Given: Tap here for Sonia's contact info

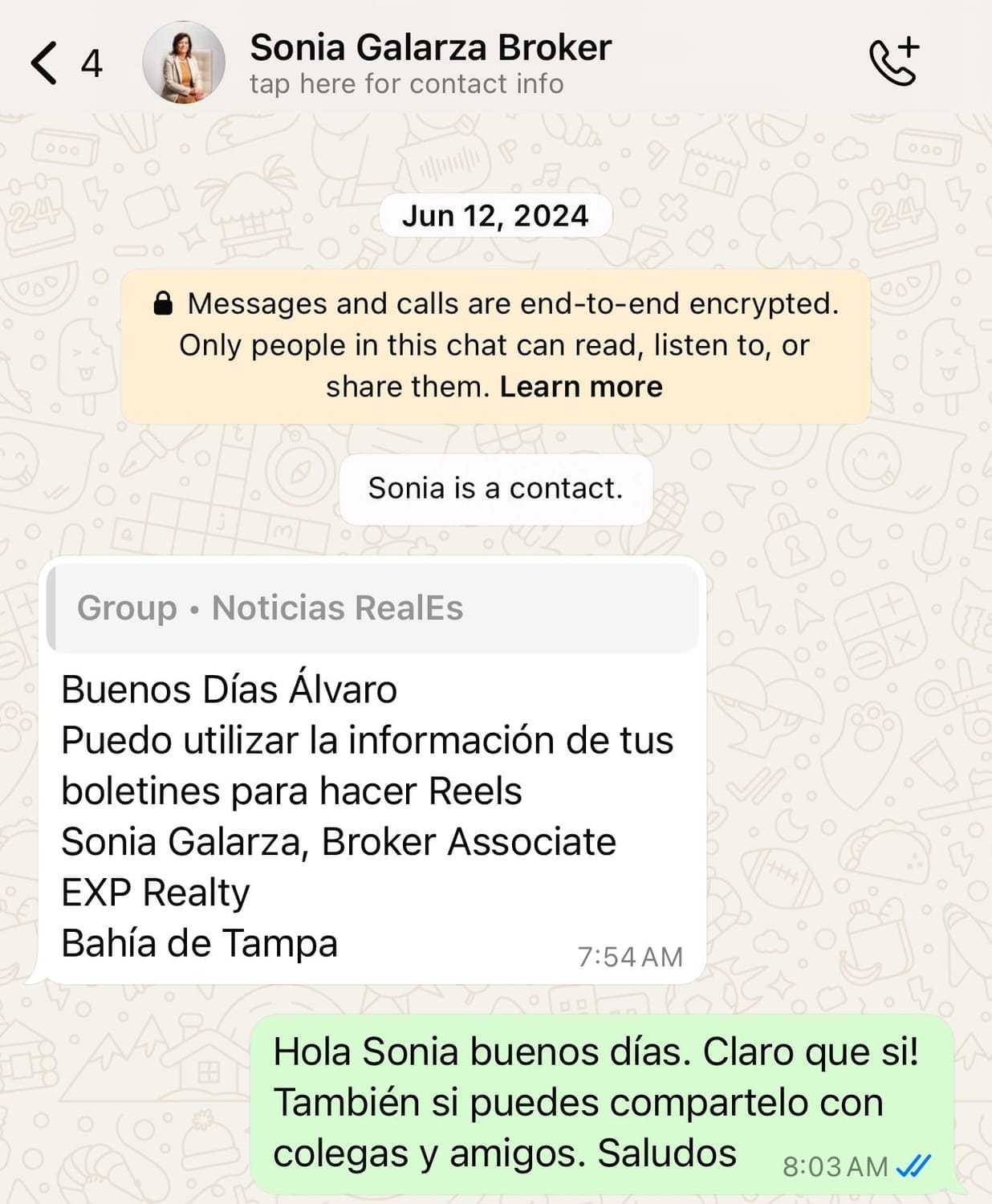Looking at the screenshot, I should pos(406,83).
